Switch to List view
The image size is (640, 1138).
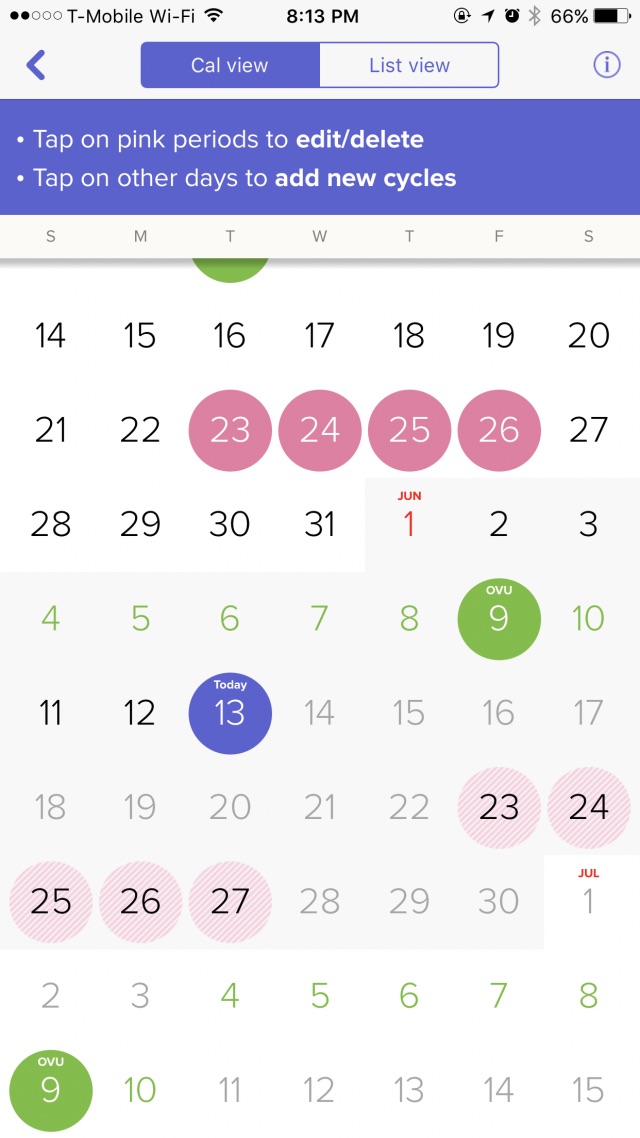tap(409, 65)
